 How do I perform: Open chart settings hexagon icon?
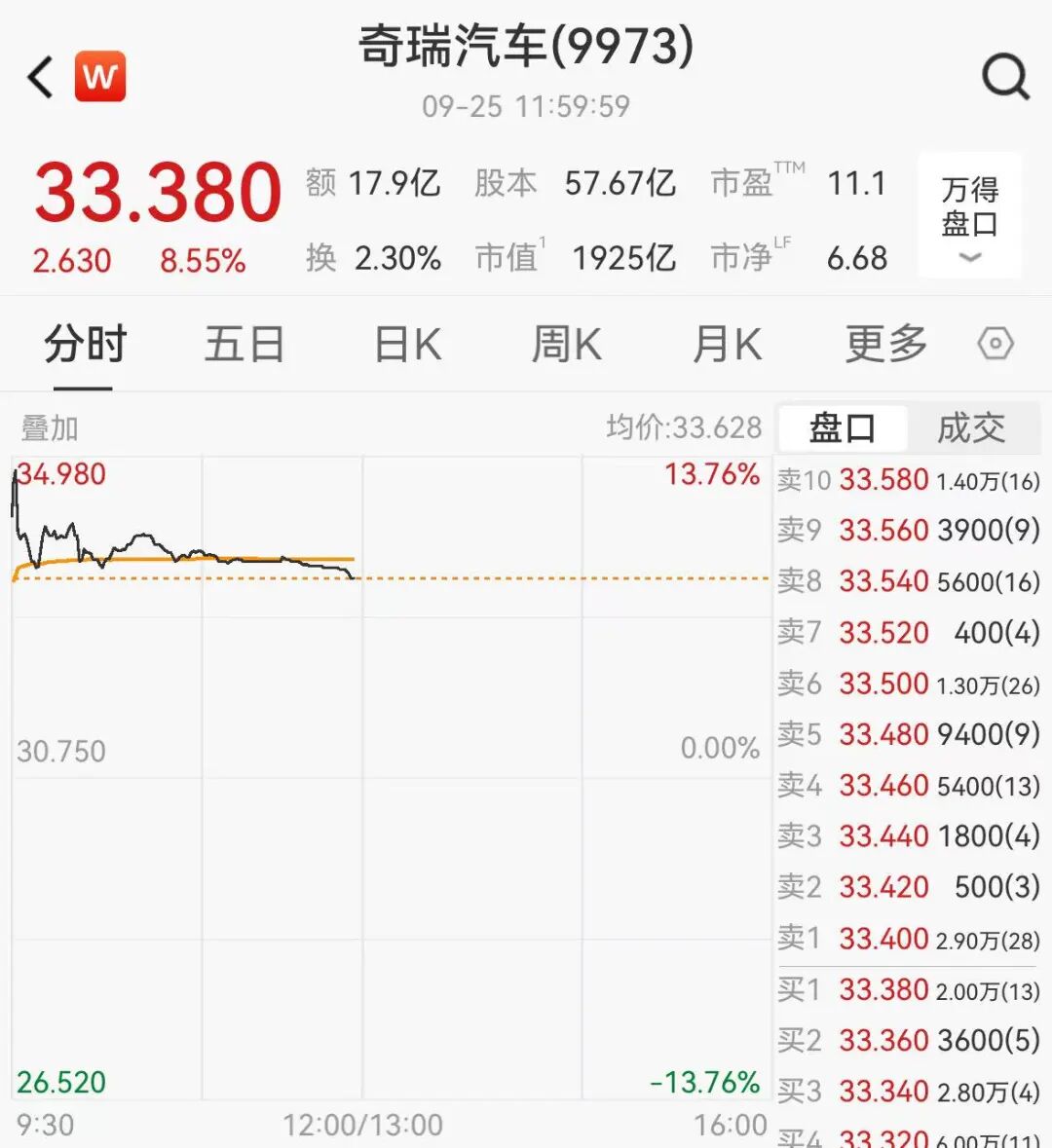tap(995, 345)
